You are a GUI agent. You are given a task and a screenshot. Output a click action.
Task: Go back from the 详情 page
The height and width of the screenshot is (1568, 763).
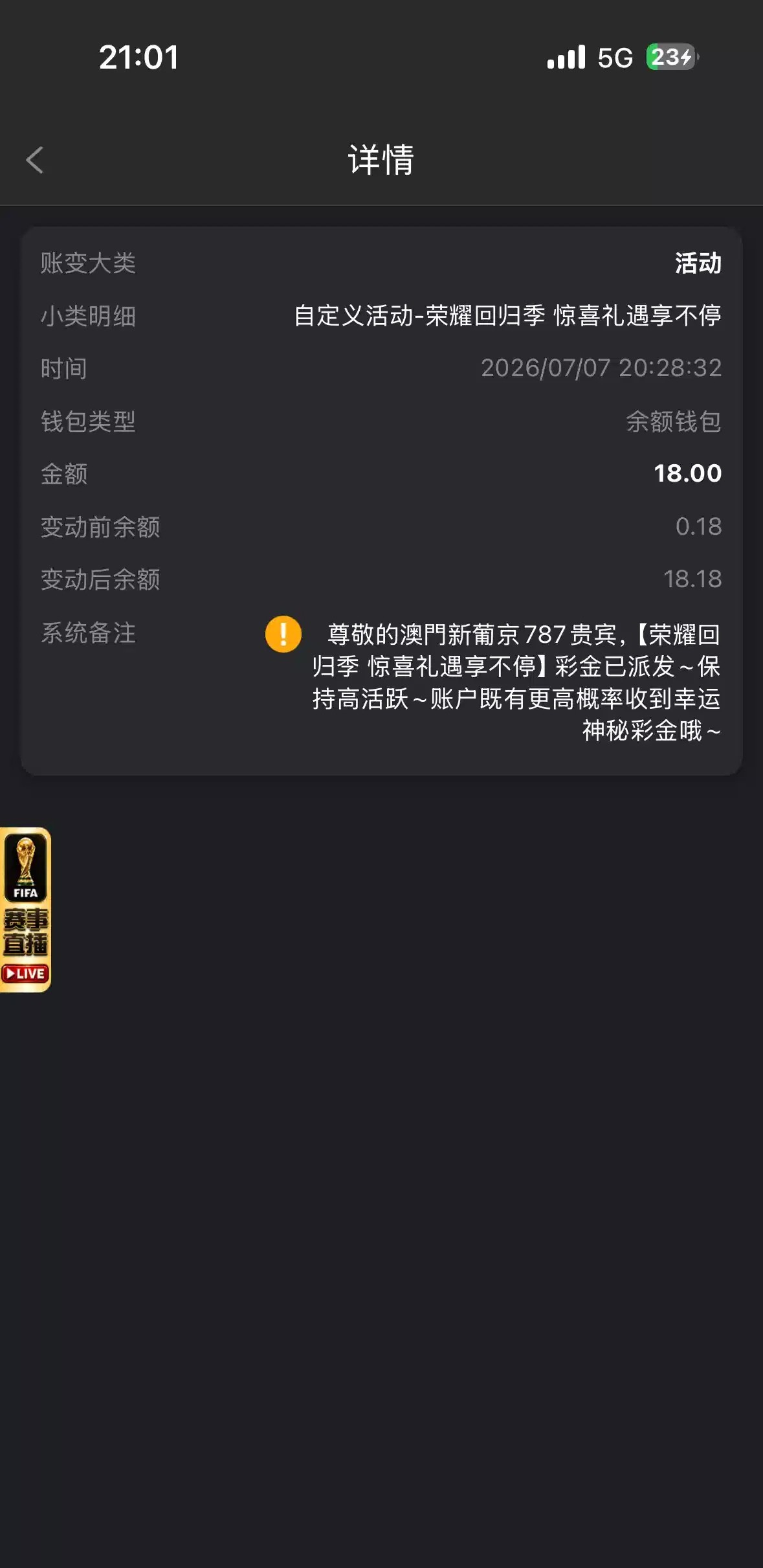coord(35,160)
